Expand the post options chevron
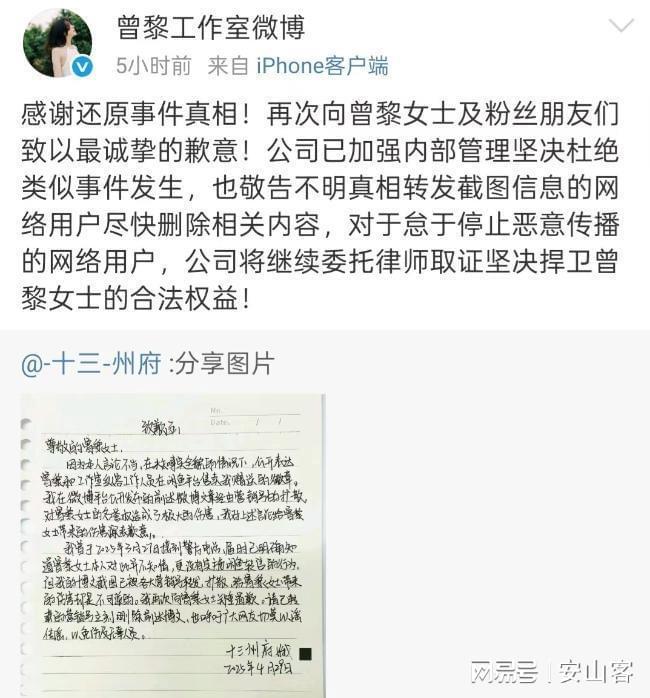Image resolution: width=650 pixels, height=698 pixels. pyautogui.click(x=621, y=24)
